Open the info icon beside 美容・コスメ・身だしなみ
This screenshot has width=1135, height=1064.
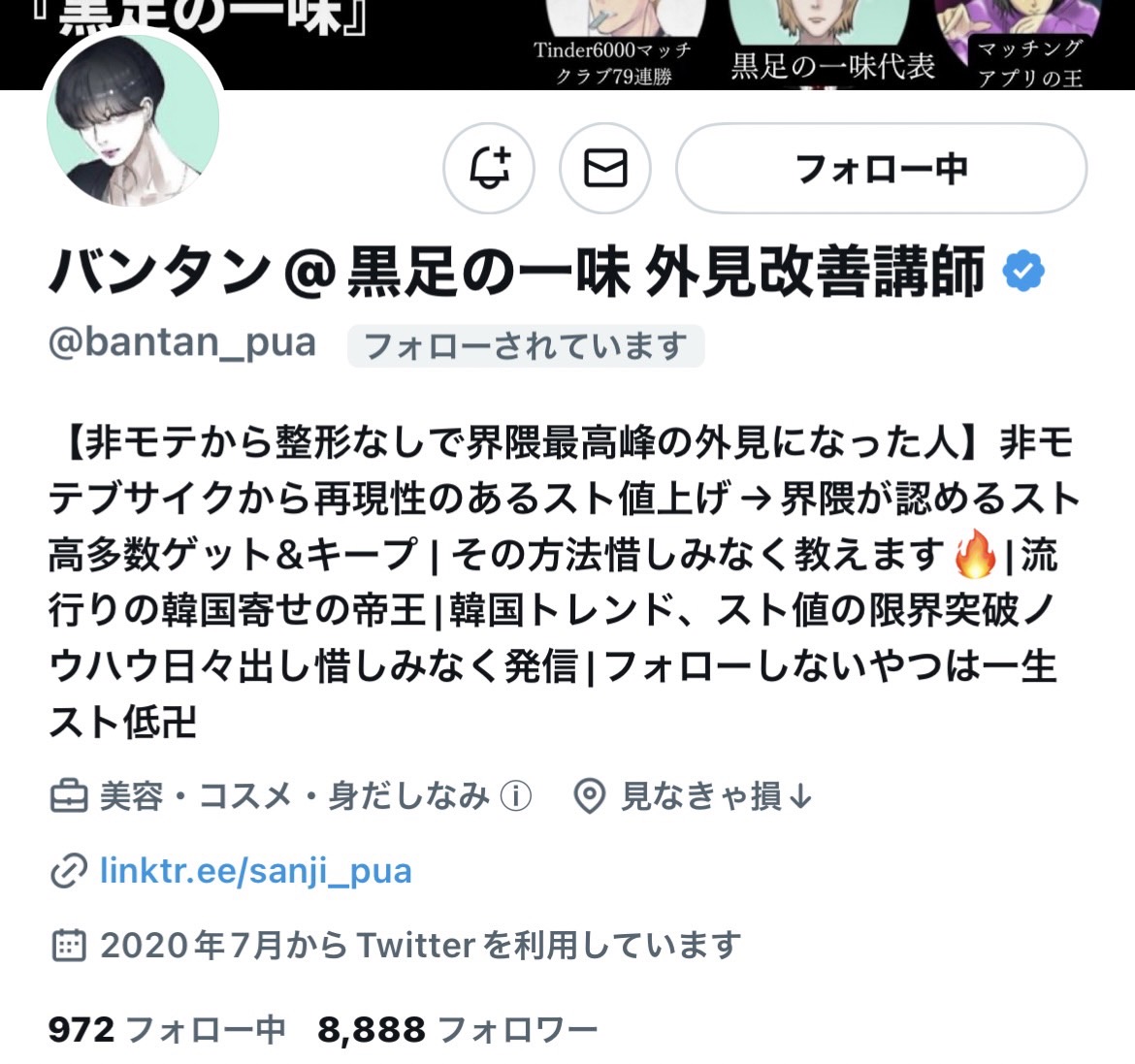(x=516, y=796)
